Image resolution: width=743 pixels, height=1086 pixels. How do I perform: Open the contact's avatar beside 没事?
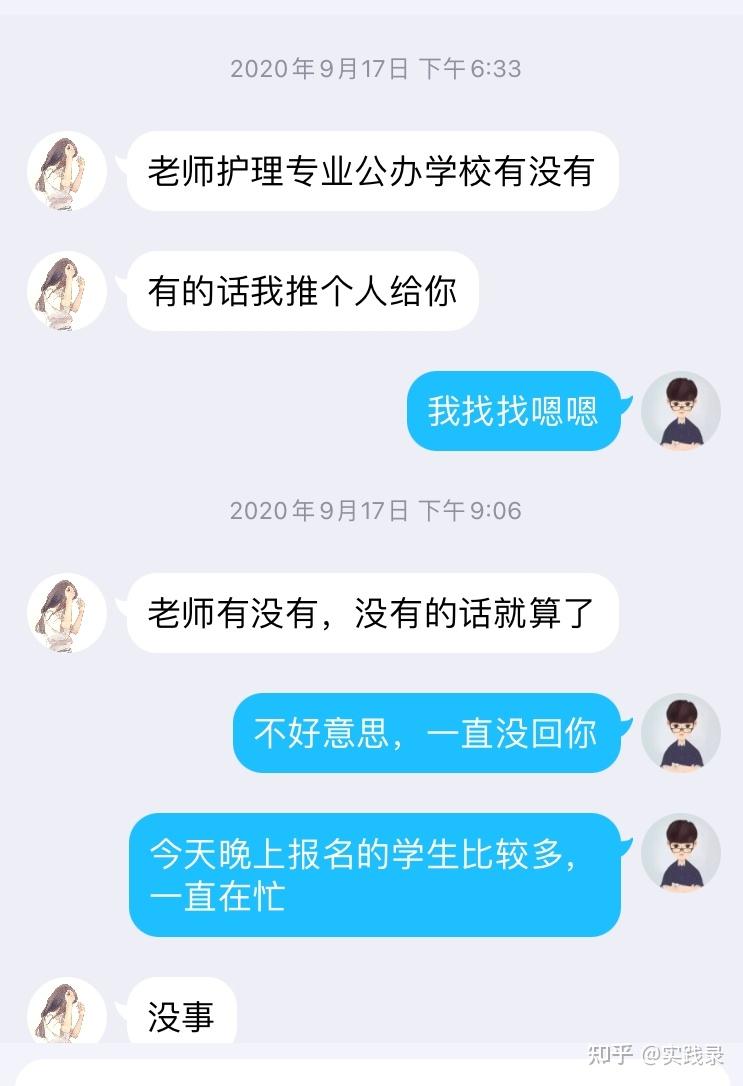[x=67, y=1012]
